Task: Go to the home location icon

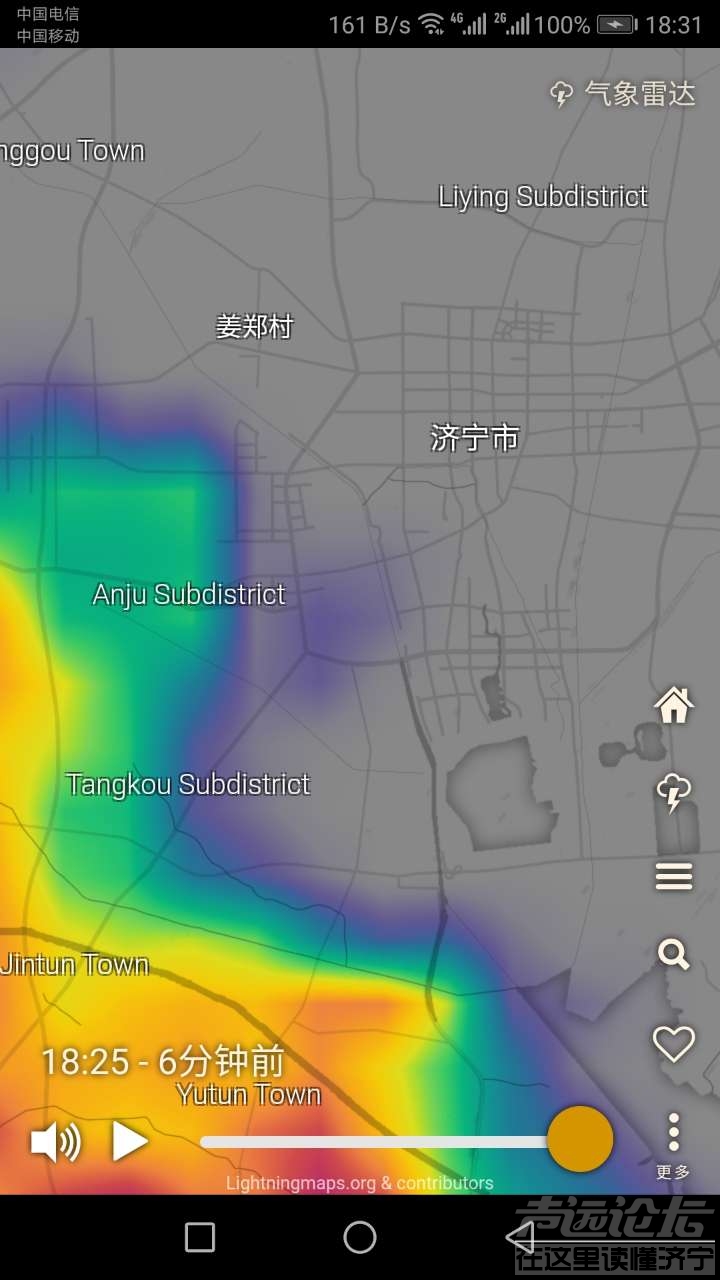Action: click(674, 705)
